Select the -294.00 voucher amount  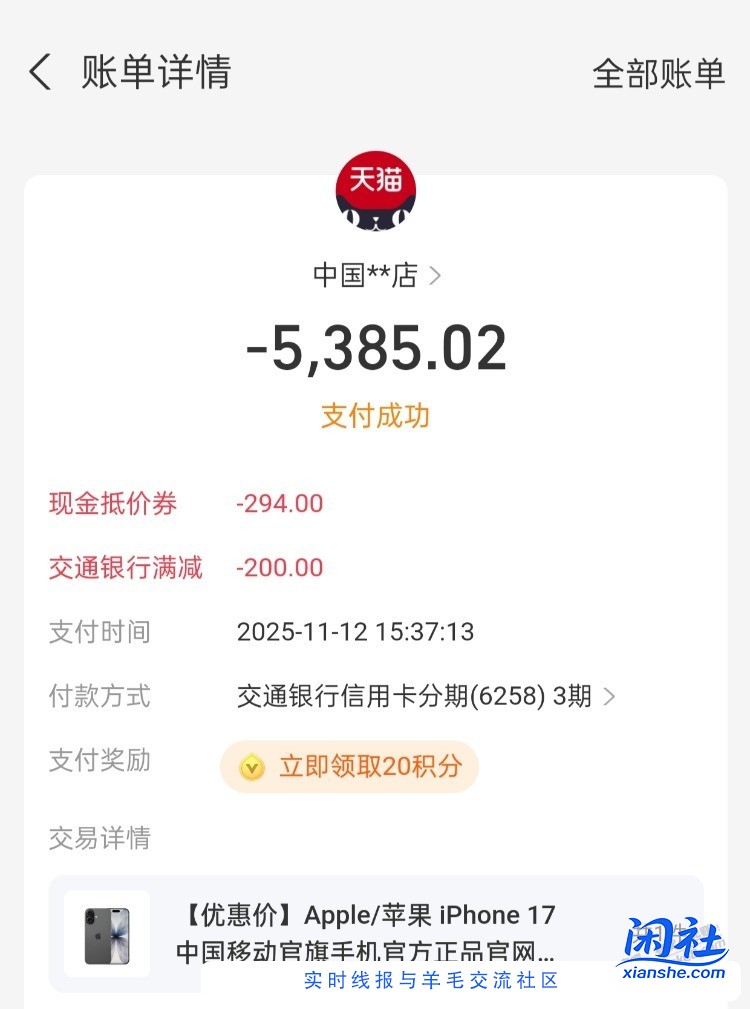280,503
